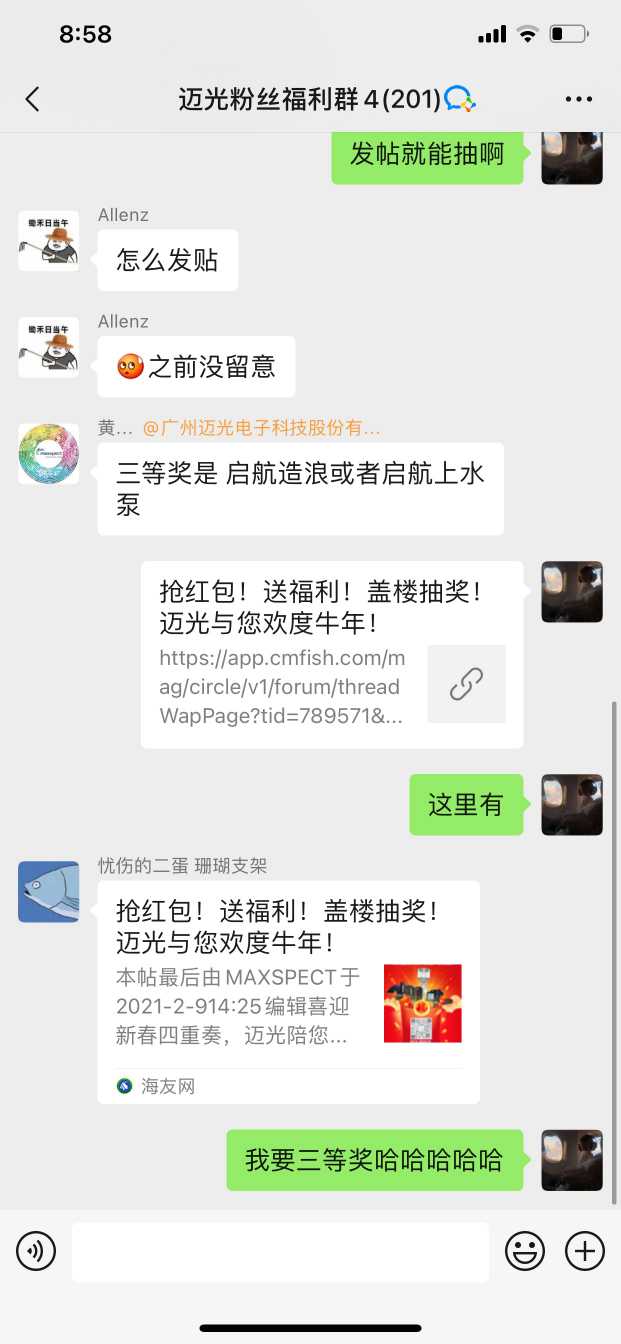The image size is (621, 1344).
Task: View 忧伤的二蛋's fish avatar profile
Action: [x=48, y=891]
